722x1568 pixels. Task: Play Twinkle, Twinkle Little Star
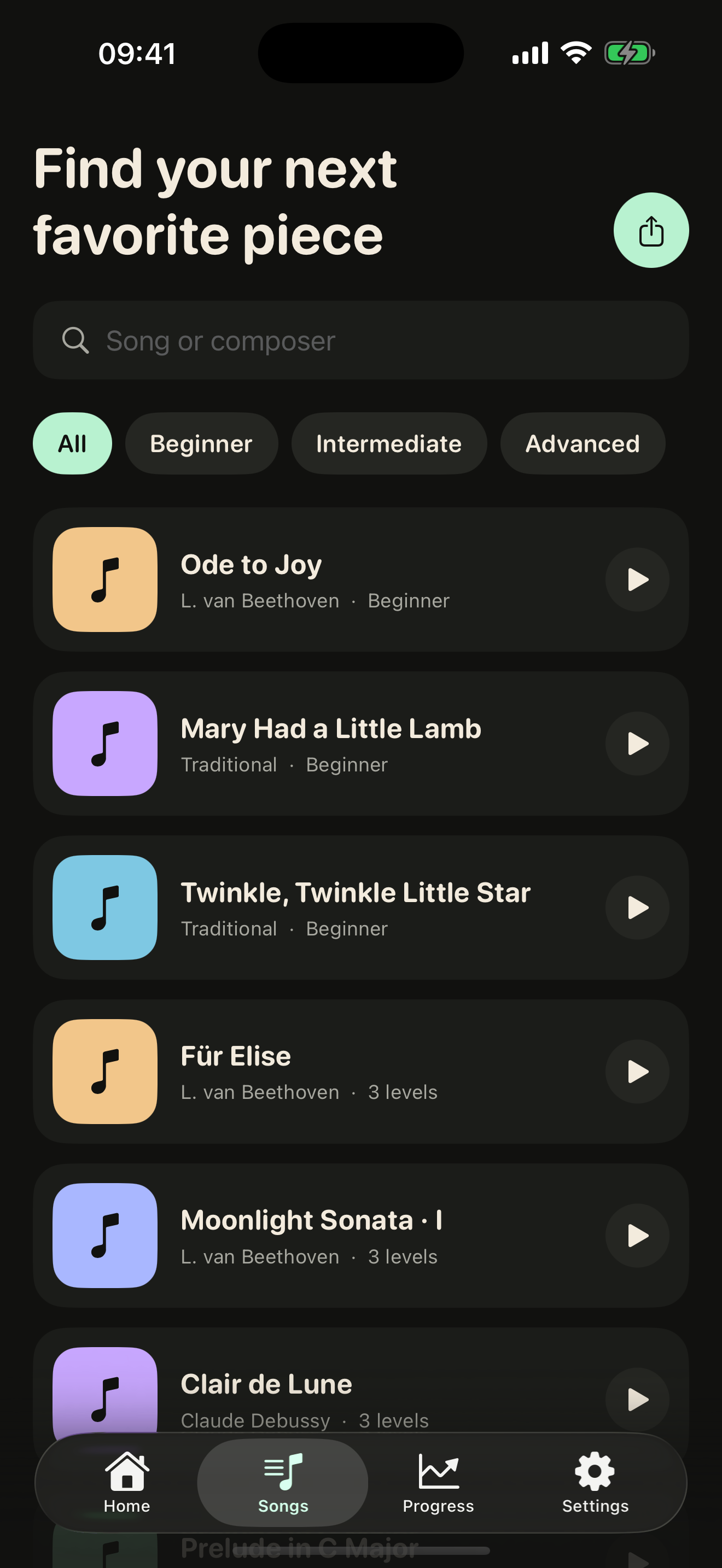point(637,908)
